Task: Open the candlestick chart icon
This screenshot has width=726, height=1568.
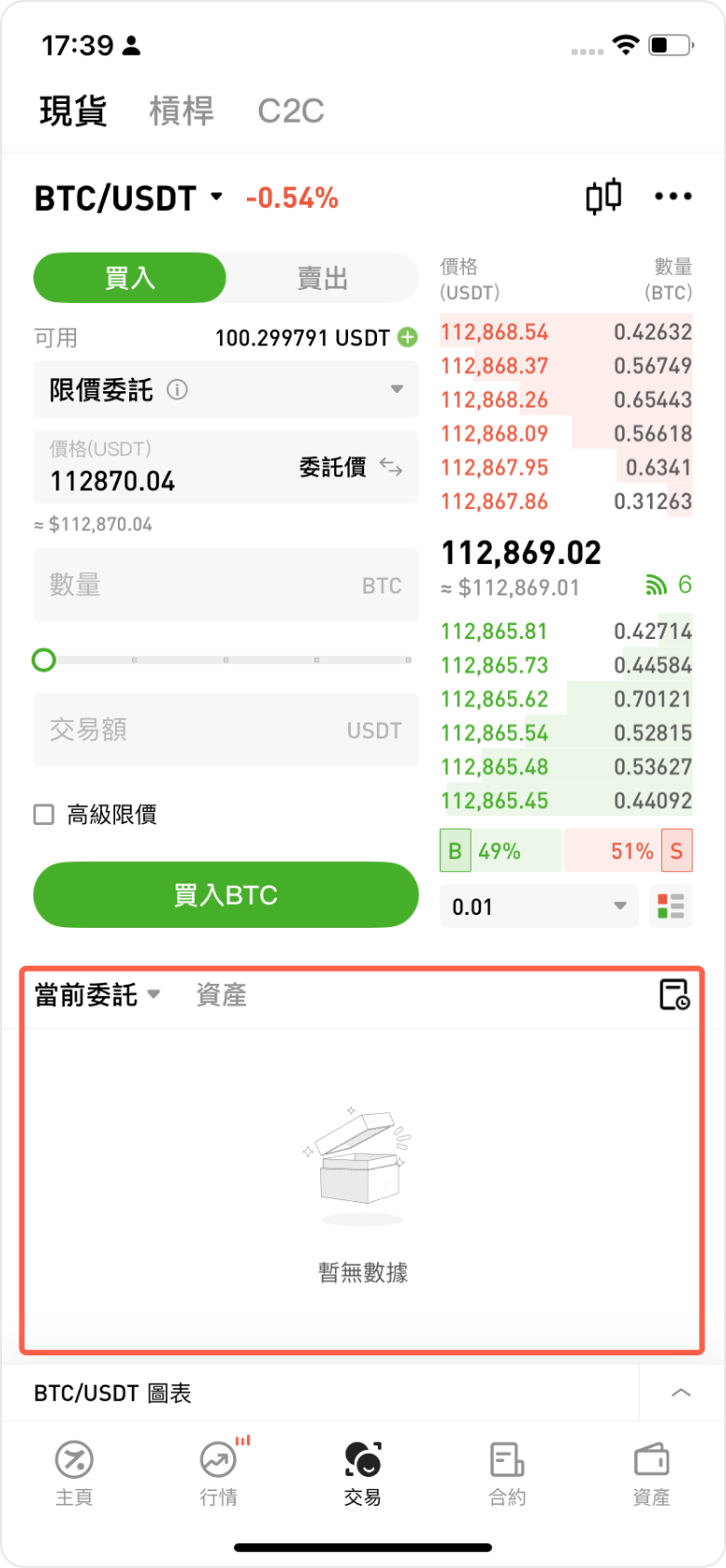Action: coord(603,197)
